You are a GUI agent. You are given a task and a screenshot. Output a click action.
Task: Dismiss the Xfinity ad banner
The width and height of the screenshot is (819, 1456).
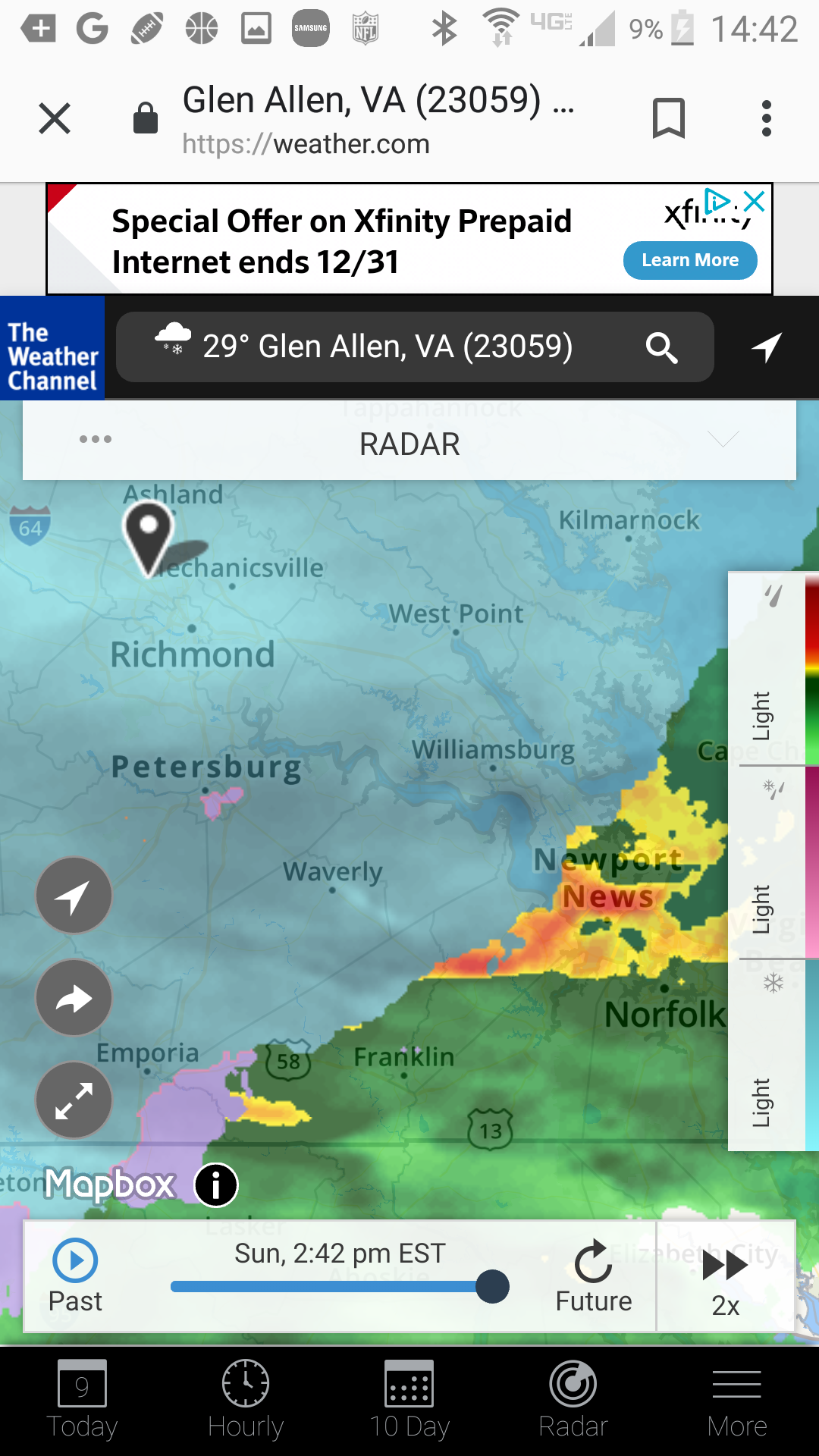click(x=754, y=201)
